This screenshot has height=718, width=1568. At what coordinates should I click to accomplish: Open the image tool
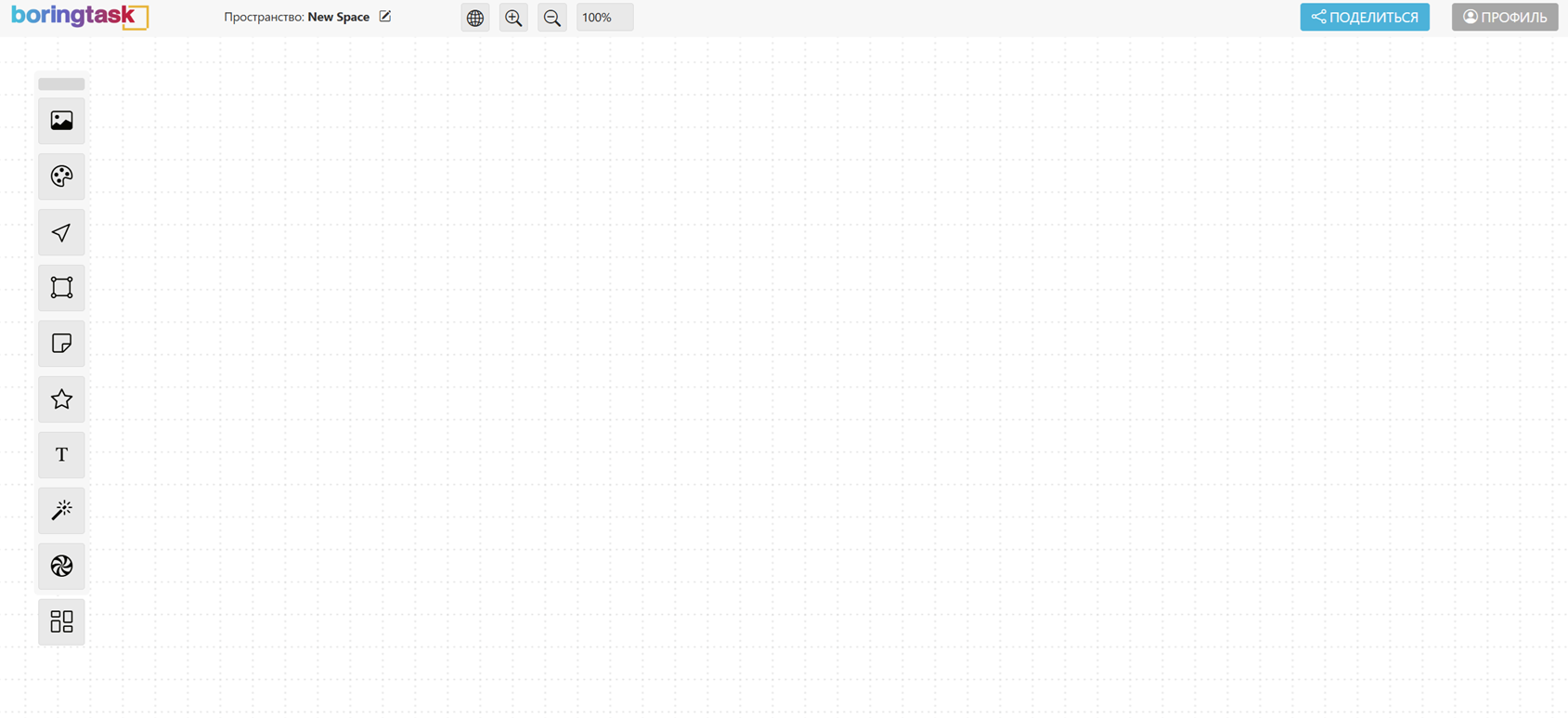coord(61,121)
